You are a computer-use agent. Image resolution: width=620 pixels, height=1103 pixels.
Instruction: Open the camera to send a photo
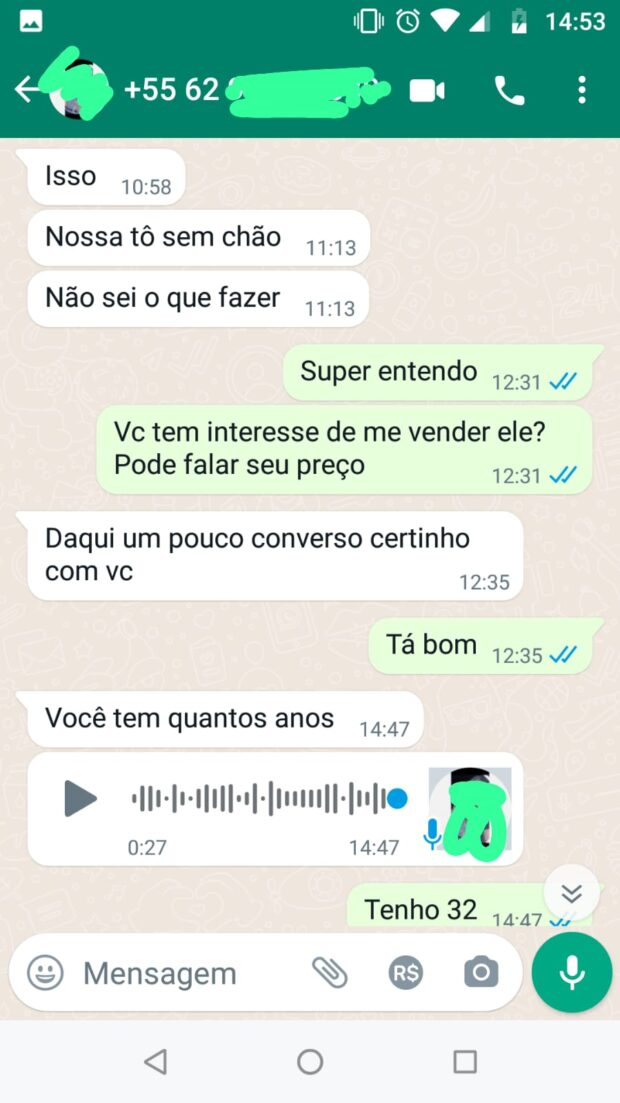pyautogui.click(x=481, y=972)
